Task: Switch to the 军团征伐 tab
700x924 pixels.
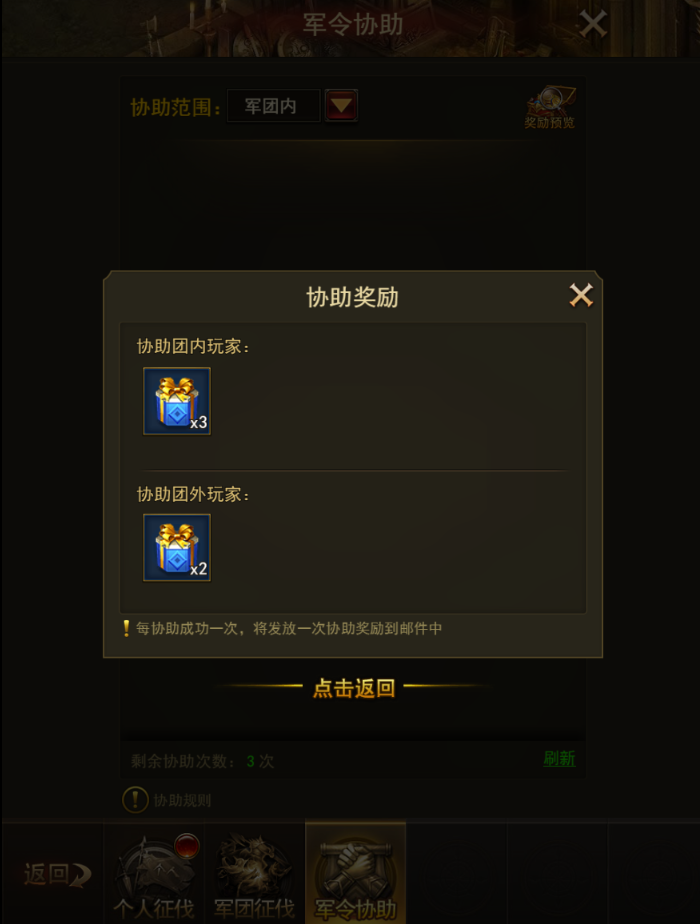Action: tap(254, 875)
